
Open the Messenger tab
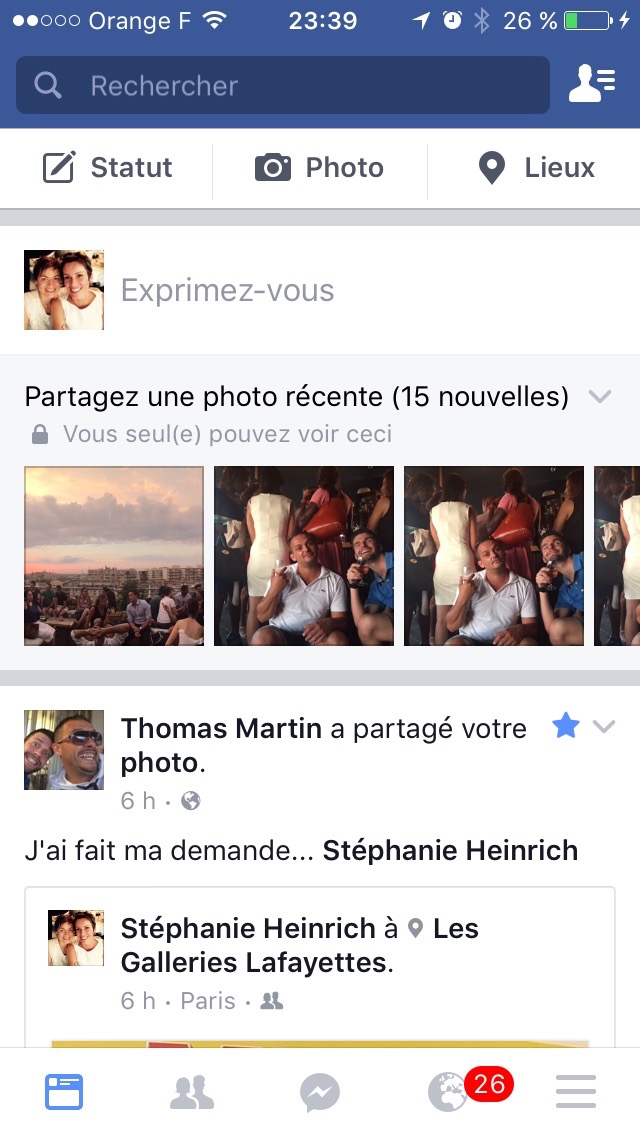320,1092
